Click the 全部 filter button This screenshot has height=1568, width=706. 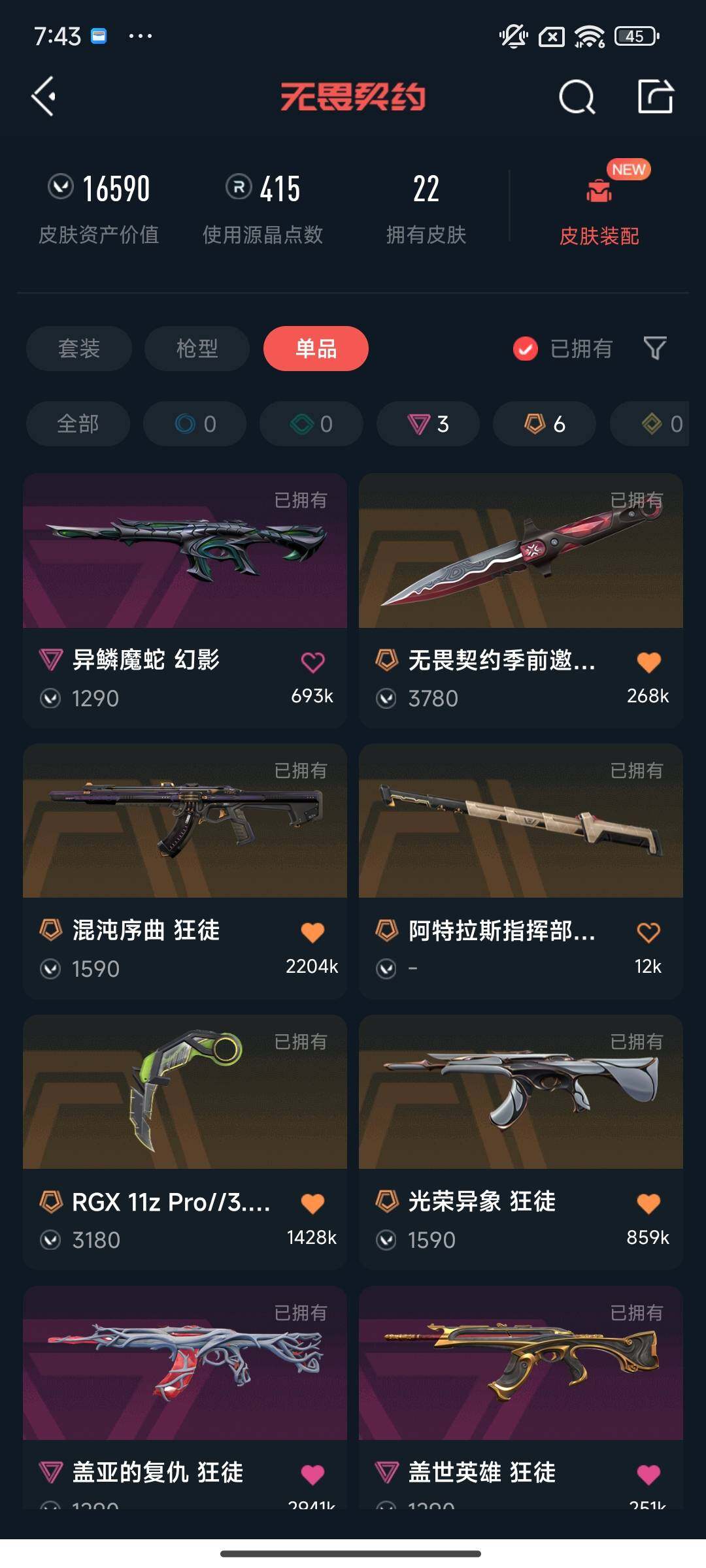point(76,423)
